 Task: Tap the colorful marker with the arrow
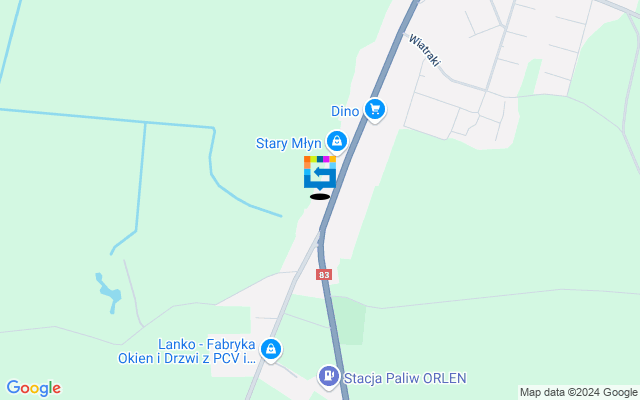(x=320, y=172)
